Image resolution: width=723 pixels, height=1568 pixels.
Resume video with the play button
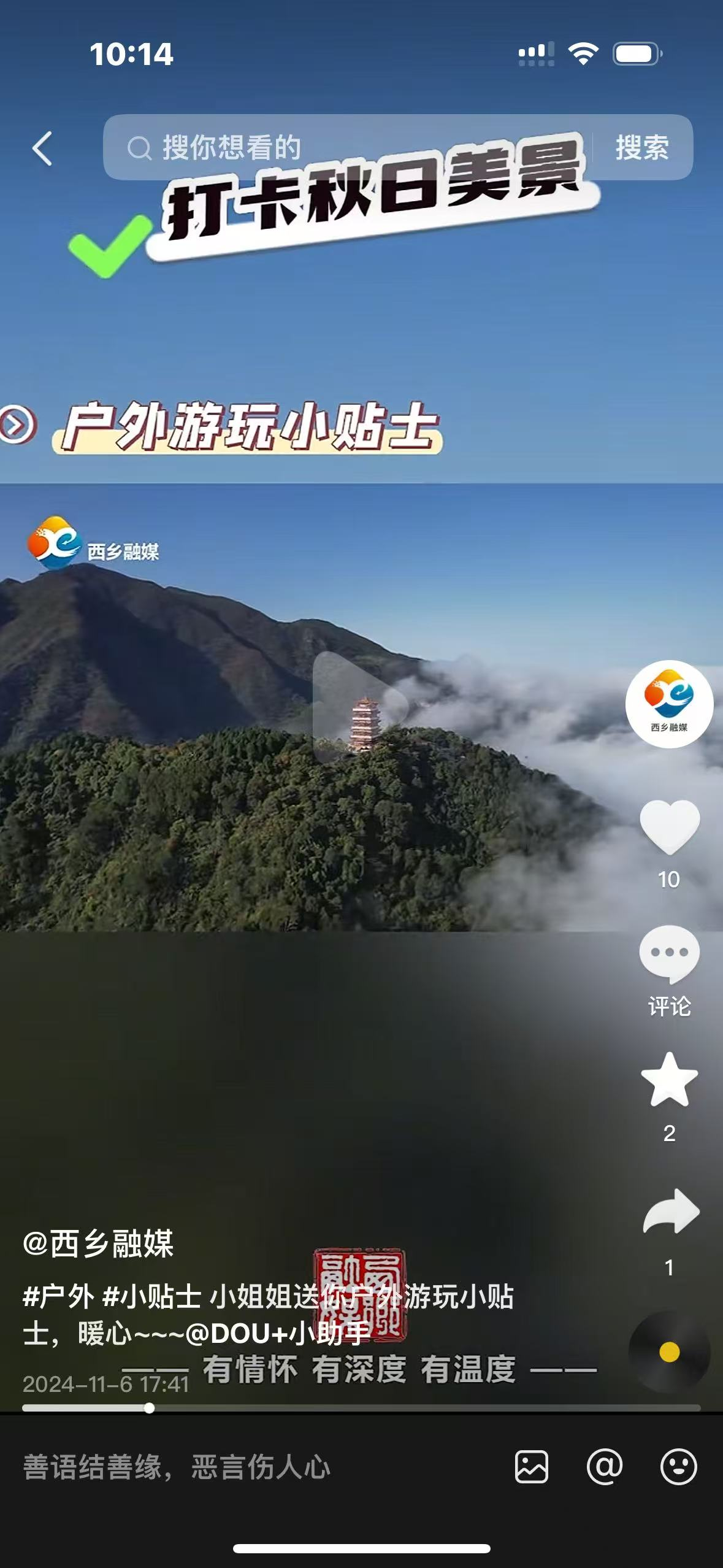pos(361,707)
